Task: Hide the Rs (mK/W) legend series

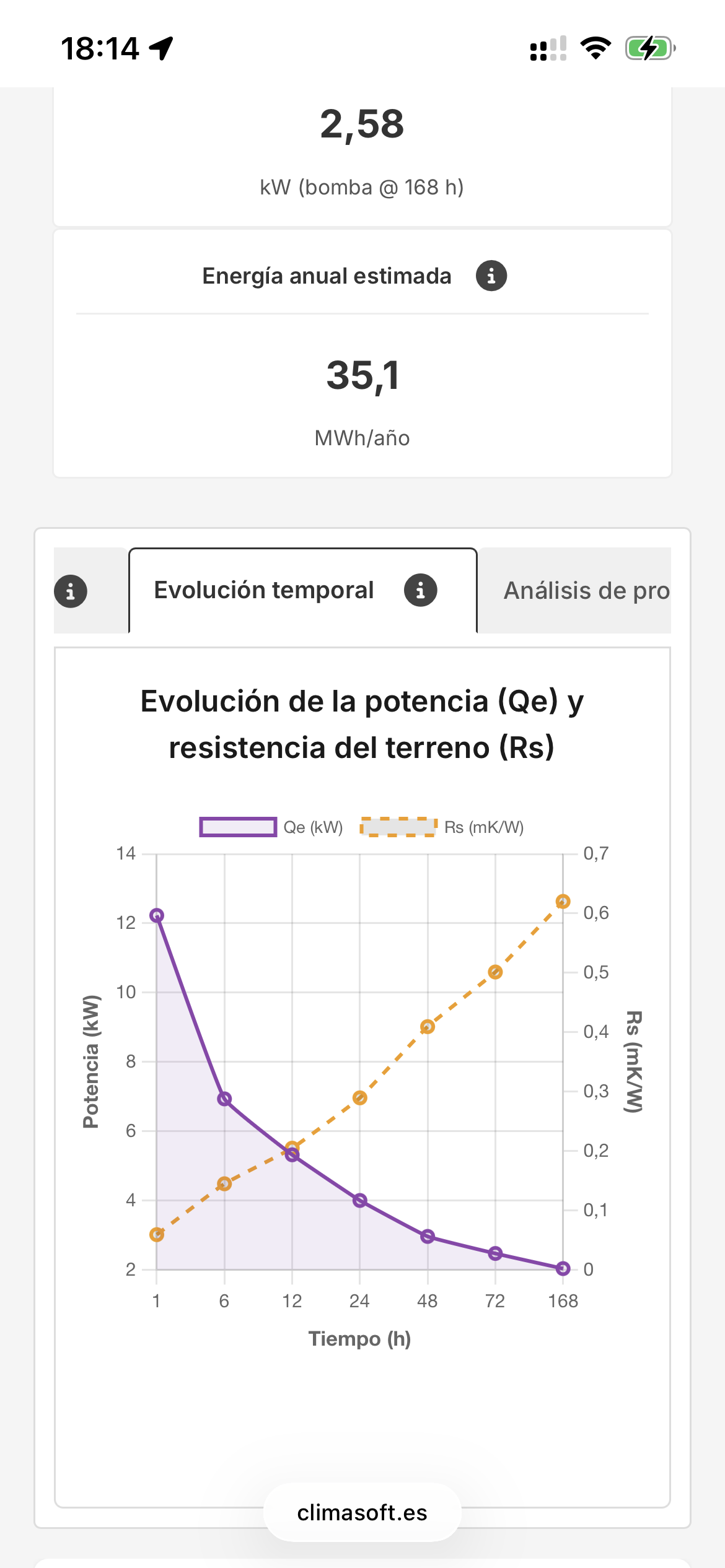Action: tap(442, 827)
